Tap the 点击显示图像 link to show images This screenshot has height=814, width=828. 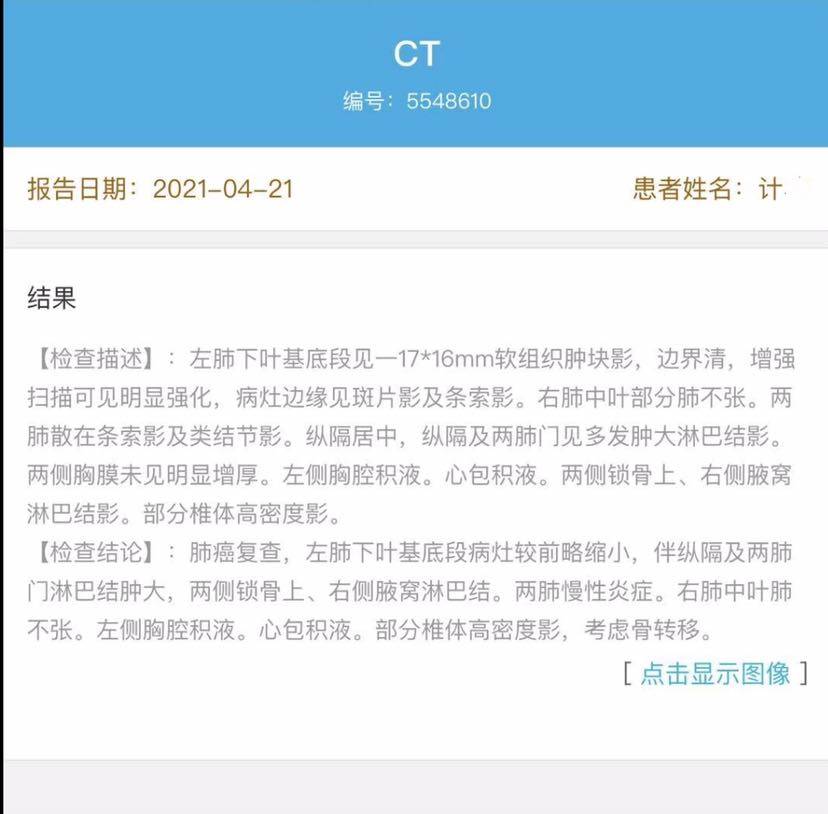(x=715, y=673)
